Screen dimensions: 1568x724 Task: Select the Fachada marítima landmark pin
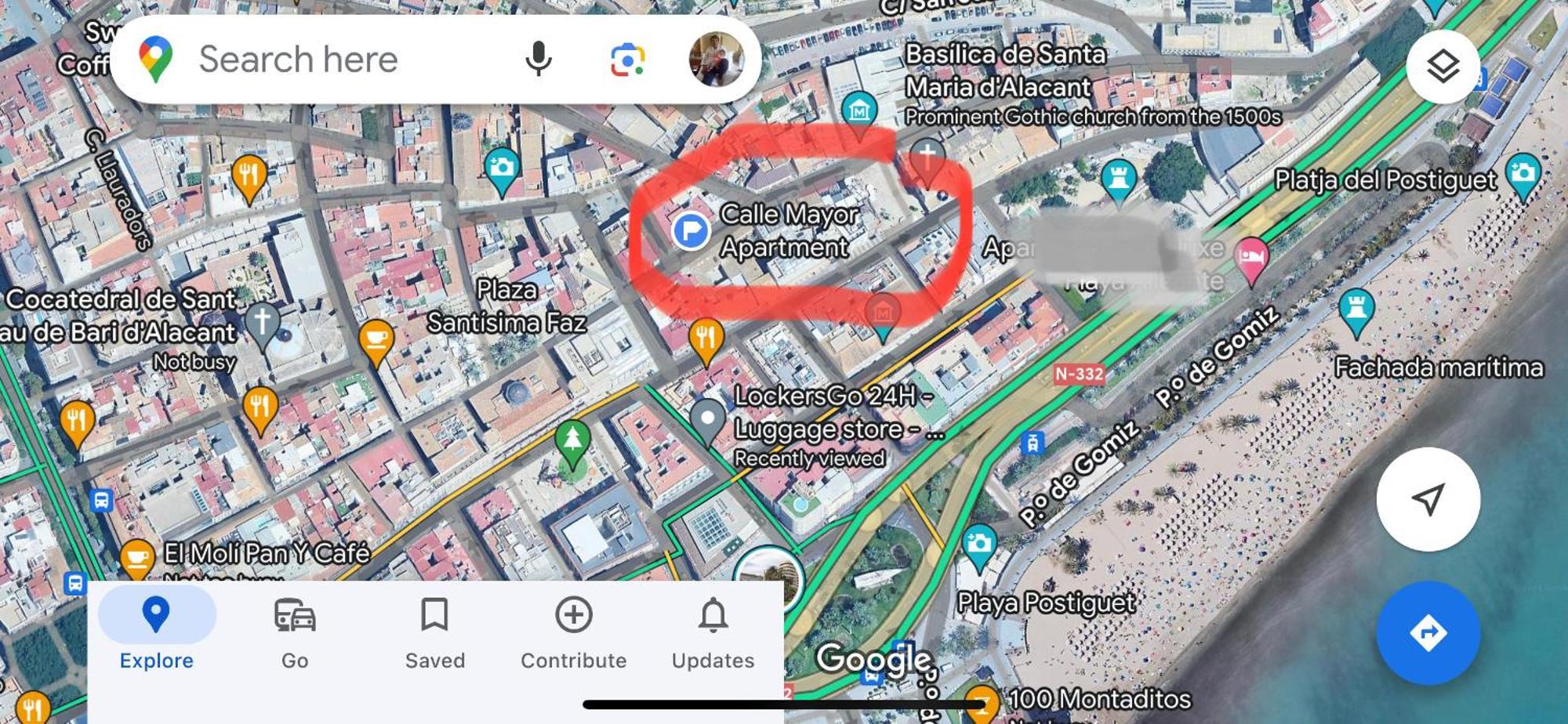[1356, 308]
